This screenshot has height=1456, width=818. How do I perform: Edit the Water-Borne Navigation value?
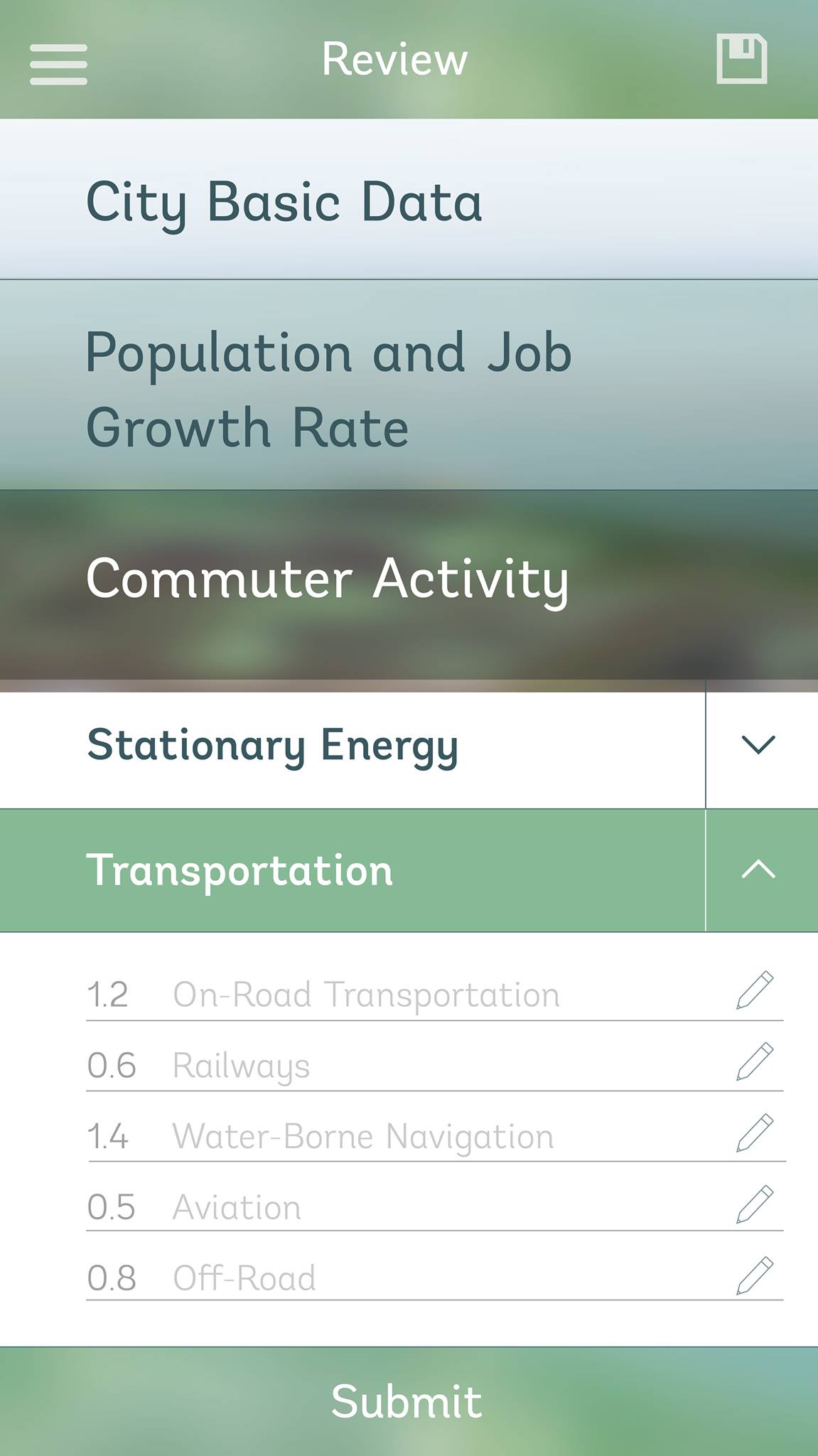[754, 1133]
